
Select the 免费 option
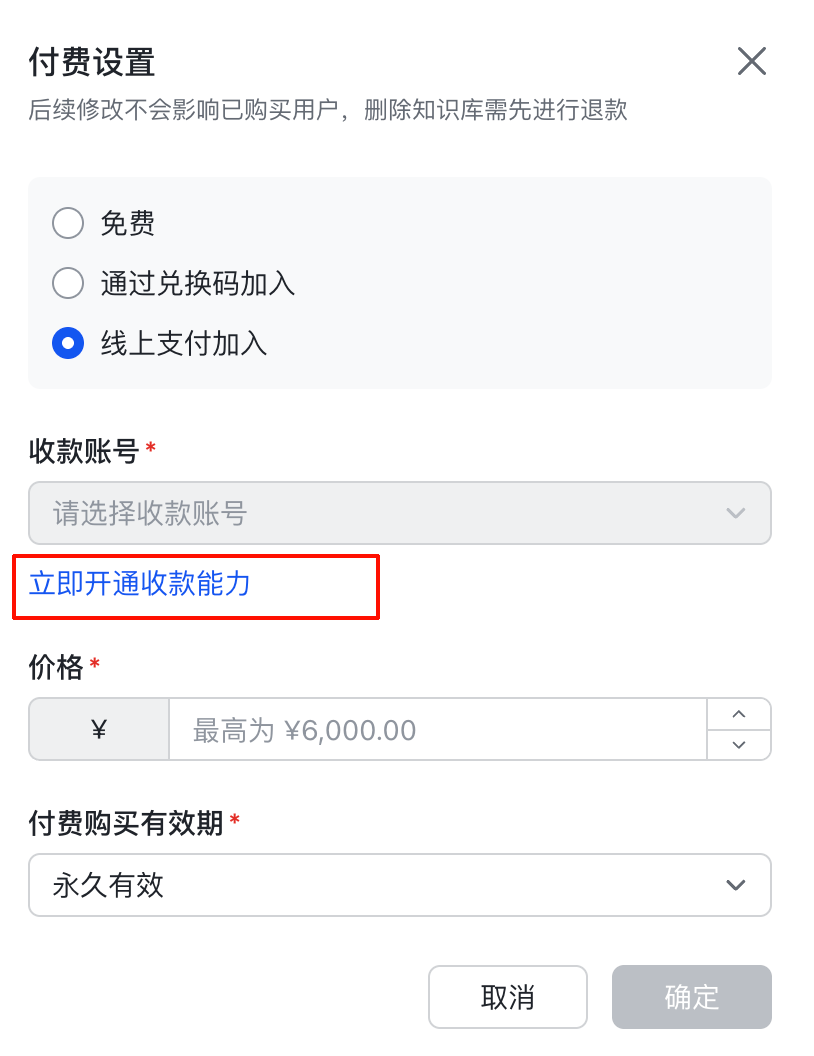[x=68, y=223]
